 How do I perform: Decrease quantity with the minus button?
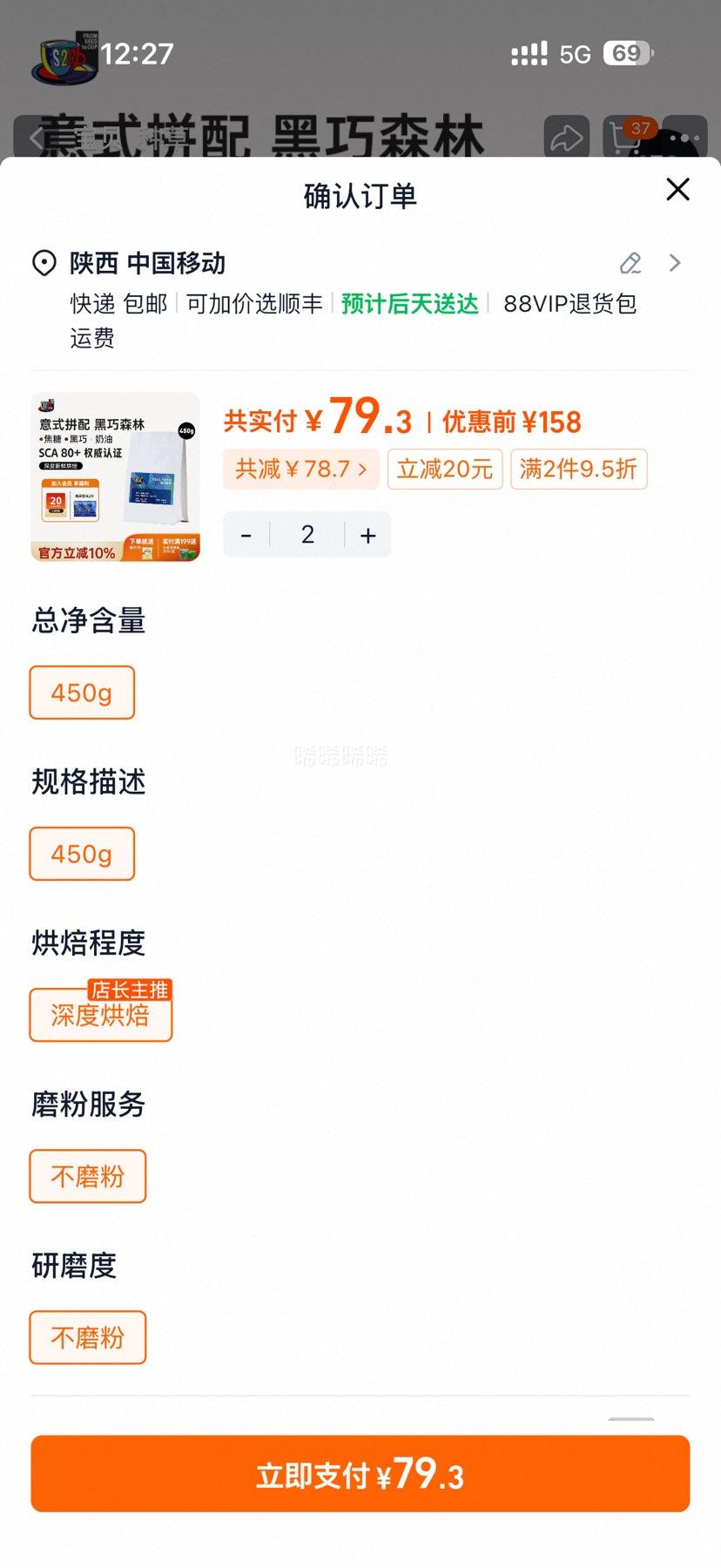[x=246, y=534]
